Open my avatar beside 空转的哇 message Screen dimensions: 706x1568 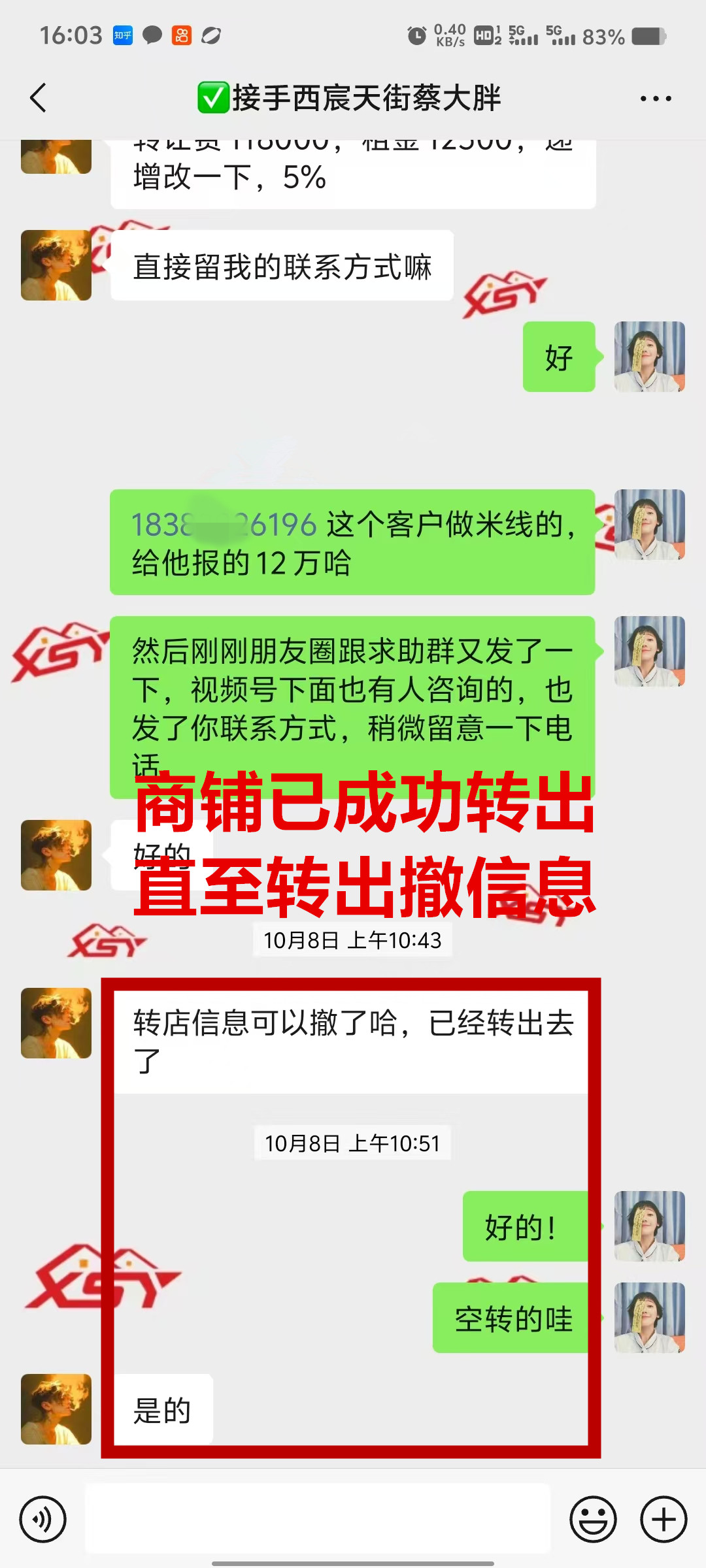pos(649,1318)
